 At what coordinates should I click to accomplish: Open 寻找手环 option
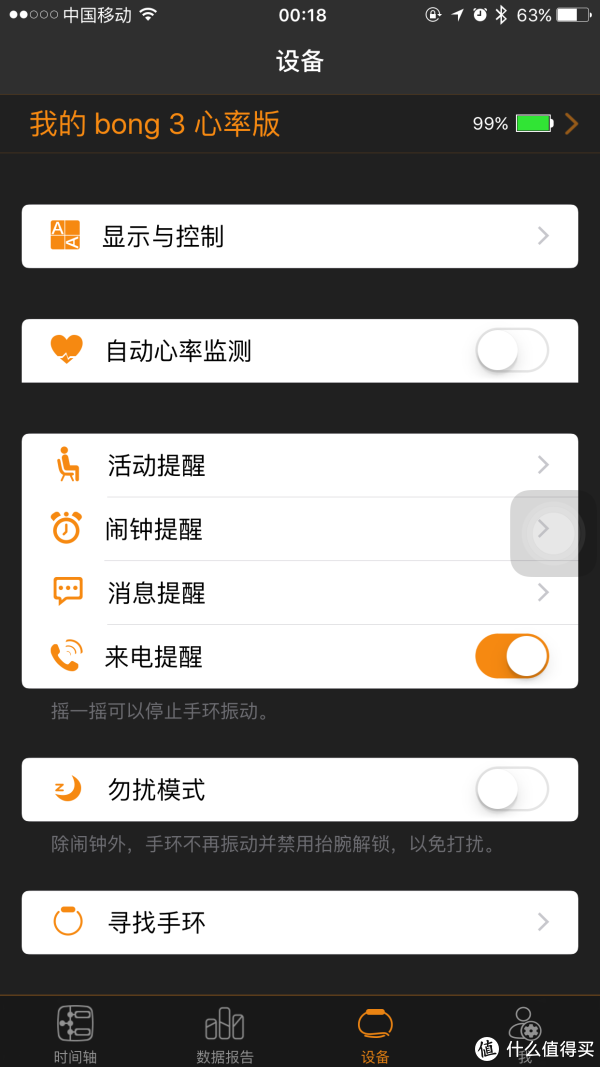coord(300,922)
